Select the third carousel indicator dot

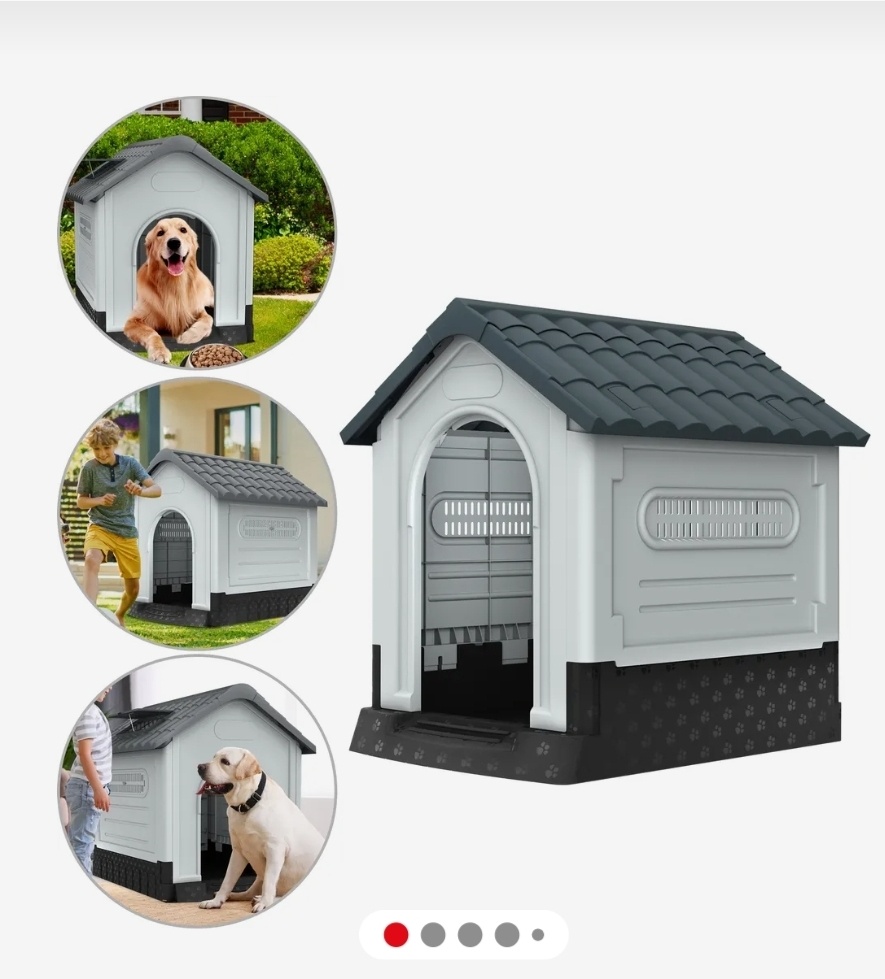[470, 935]
